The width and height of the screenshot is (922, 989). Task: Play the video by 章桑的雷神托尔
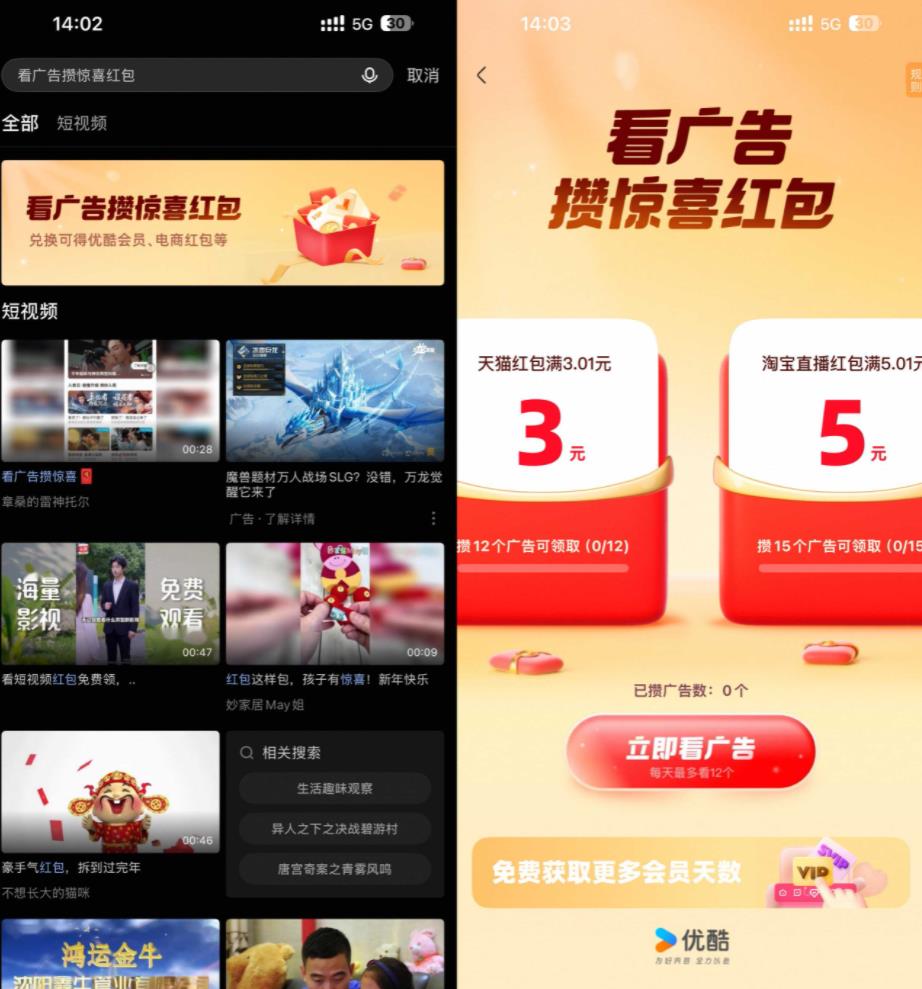(x=110, y=400)
